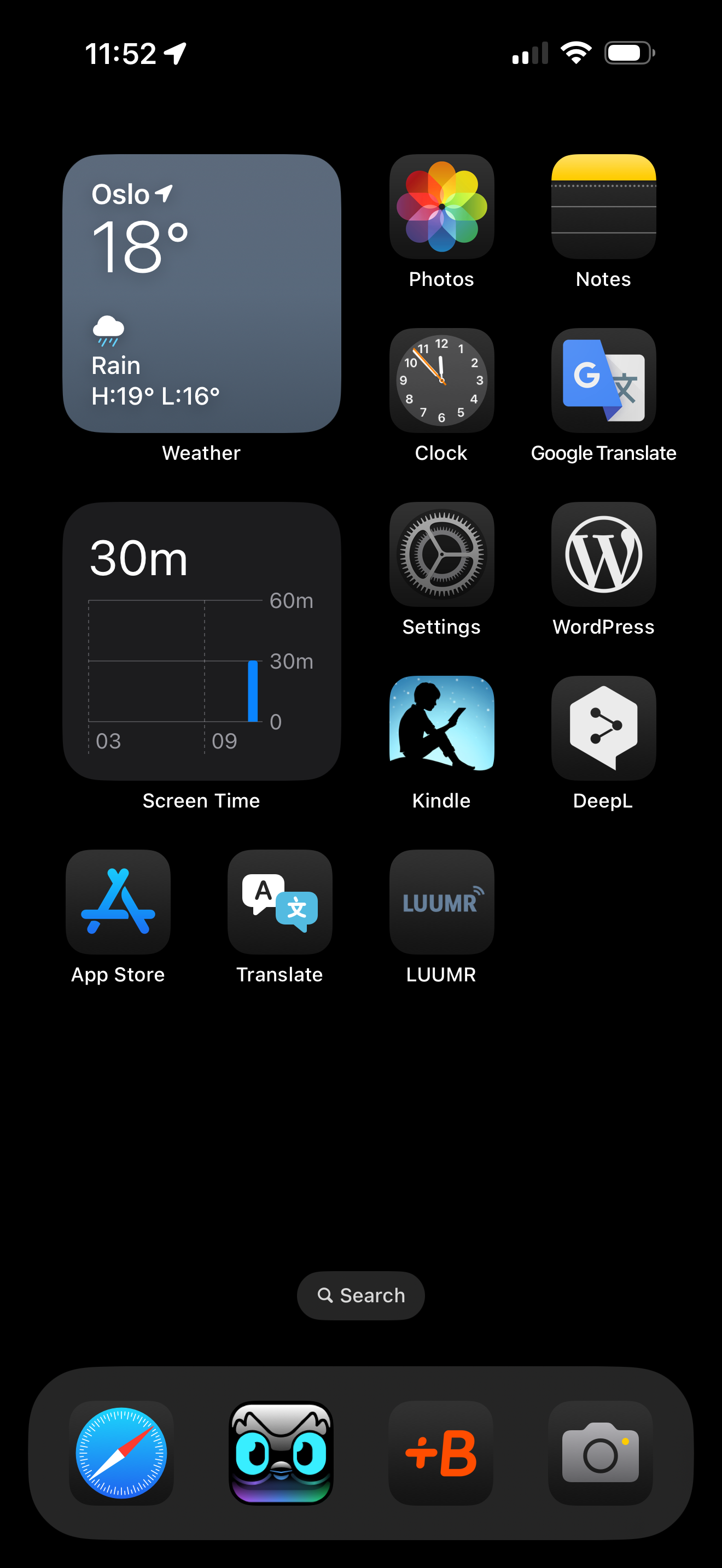Open Apple's Translate app

pyautogui.click(x=280, y=902)
